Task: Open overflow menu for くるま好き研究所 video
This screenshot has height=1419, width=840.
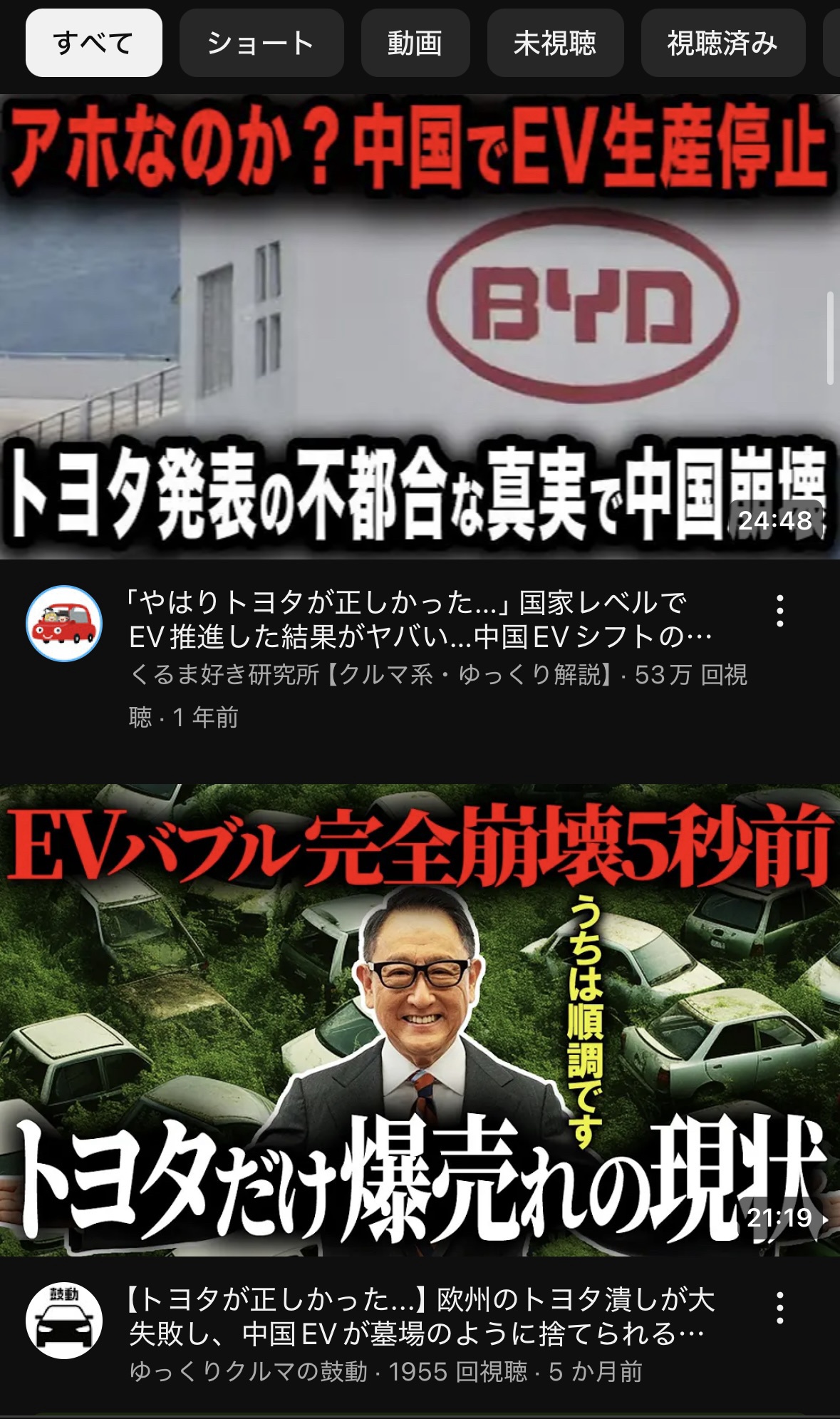Action: [x=780, y=611]
